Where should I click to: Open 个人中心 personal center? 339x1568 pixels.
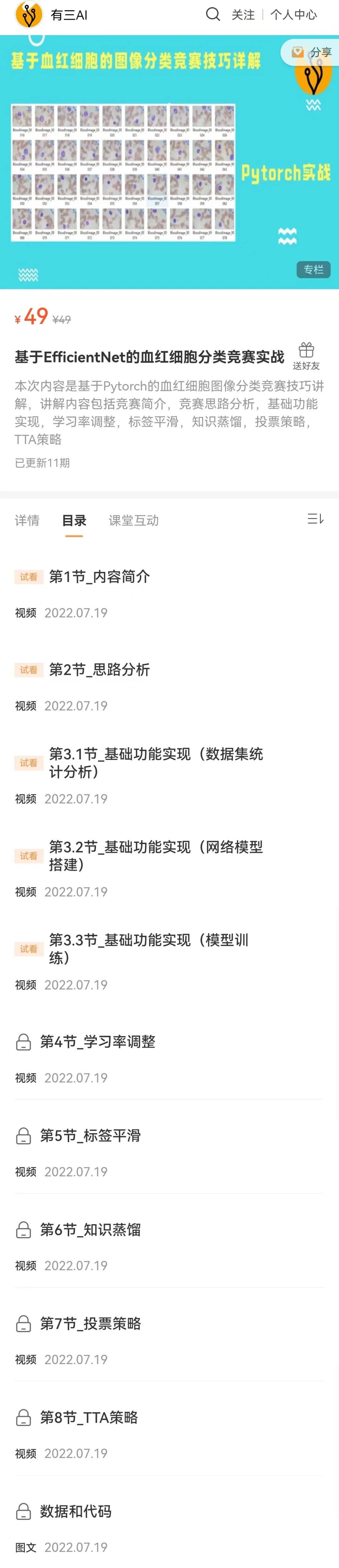coord(294,15)
